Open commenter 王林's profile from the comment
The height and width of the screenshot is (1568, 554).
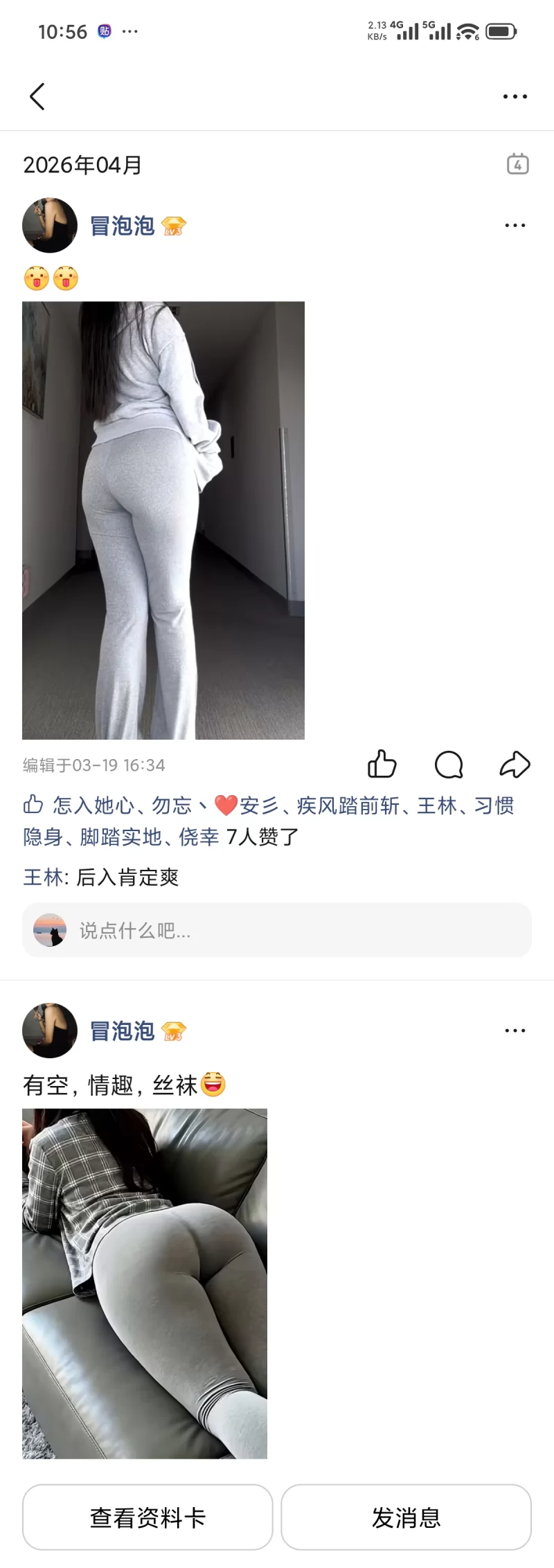(43, 877)
